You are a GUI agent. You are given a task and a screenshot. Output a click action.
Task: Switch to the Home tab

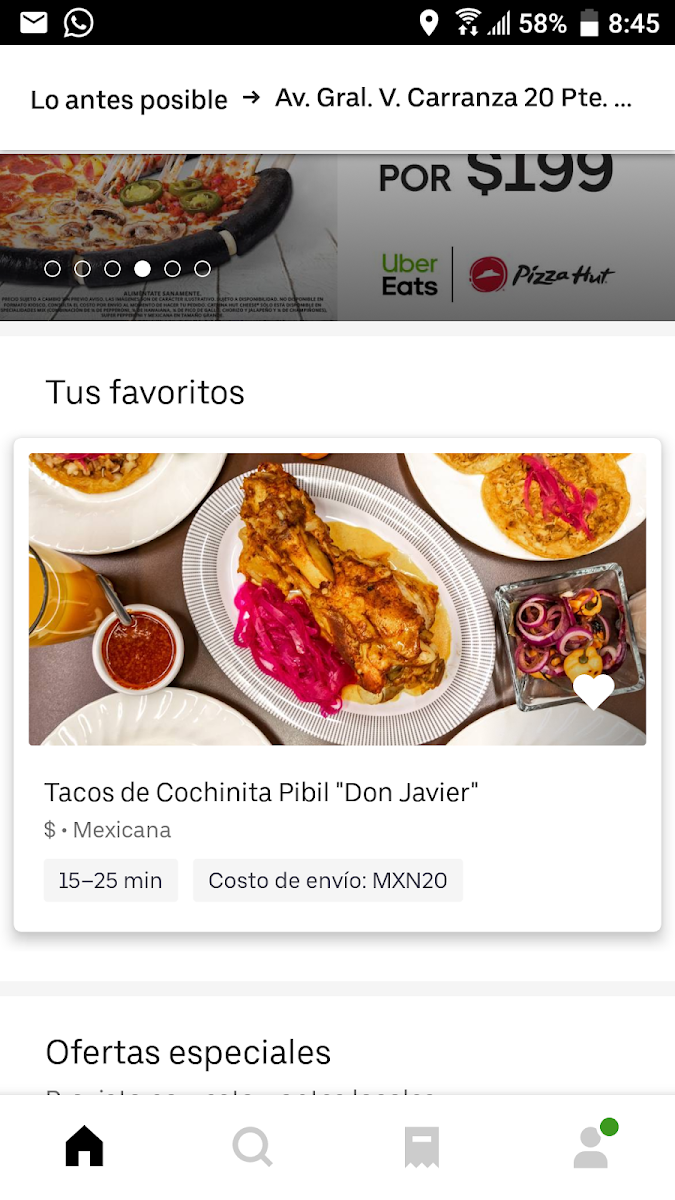[85, 1147]
